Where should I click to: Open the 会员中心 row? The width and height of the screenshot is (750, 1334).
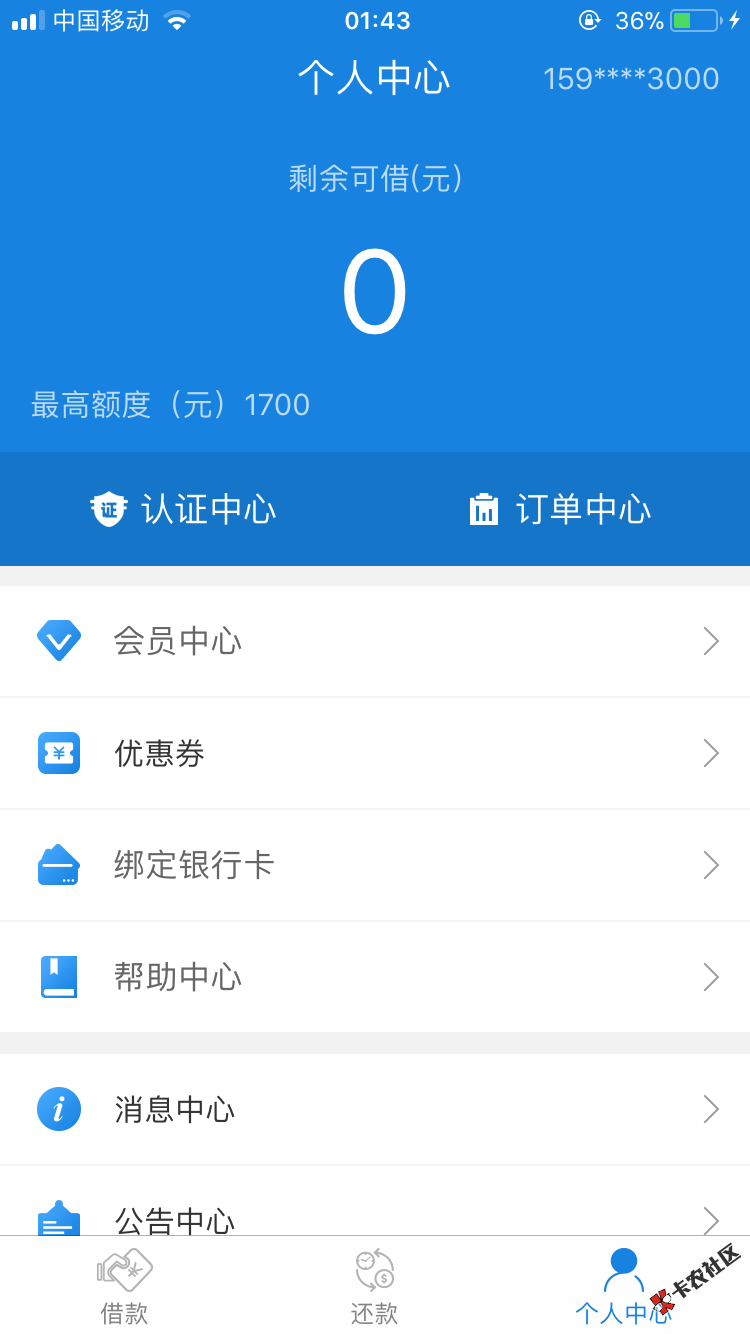pos(375,641)
